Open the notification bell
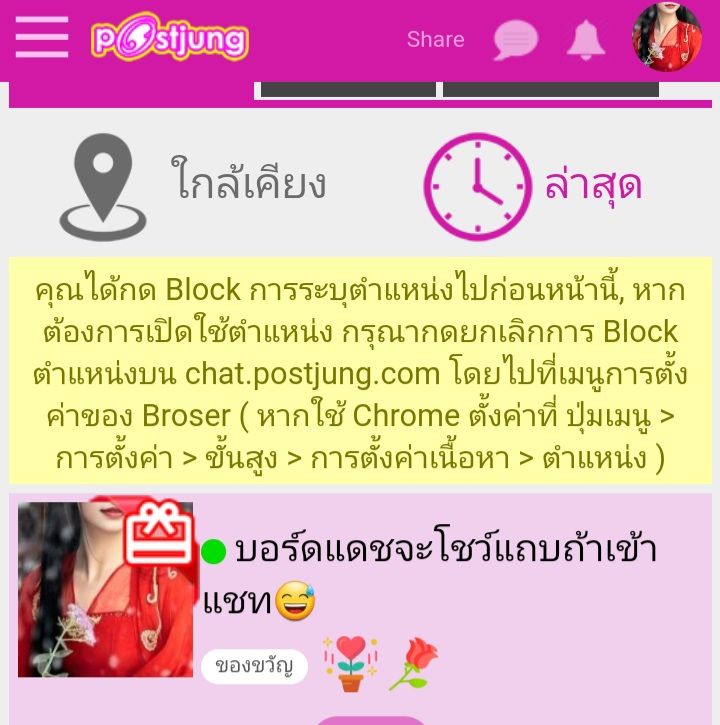 pos(585,38)
